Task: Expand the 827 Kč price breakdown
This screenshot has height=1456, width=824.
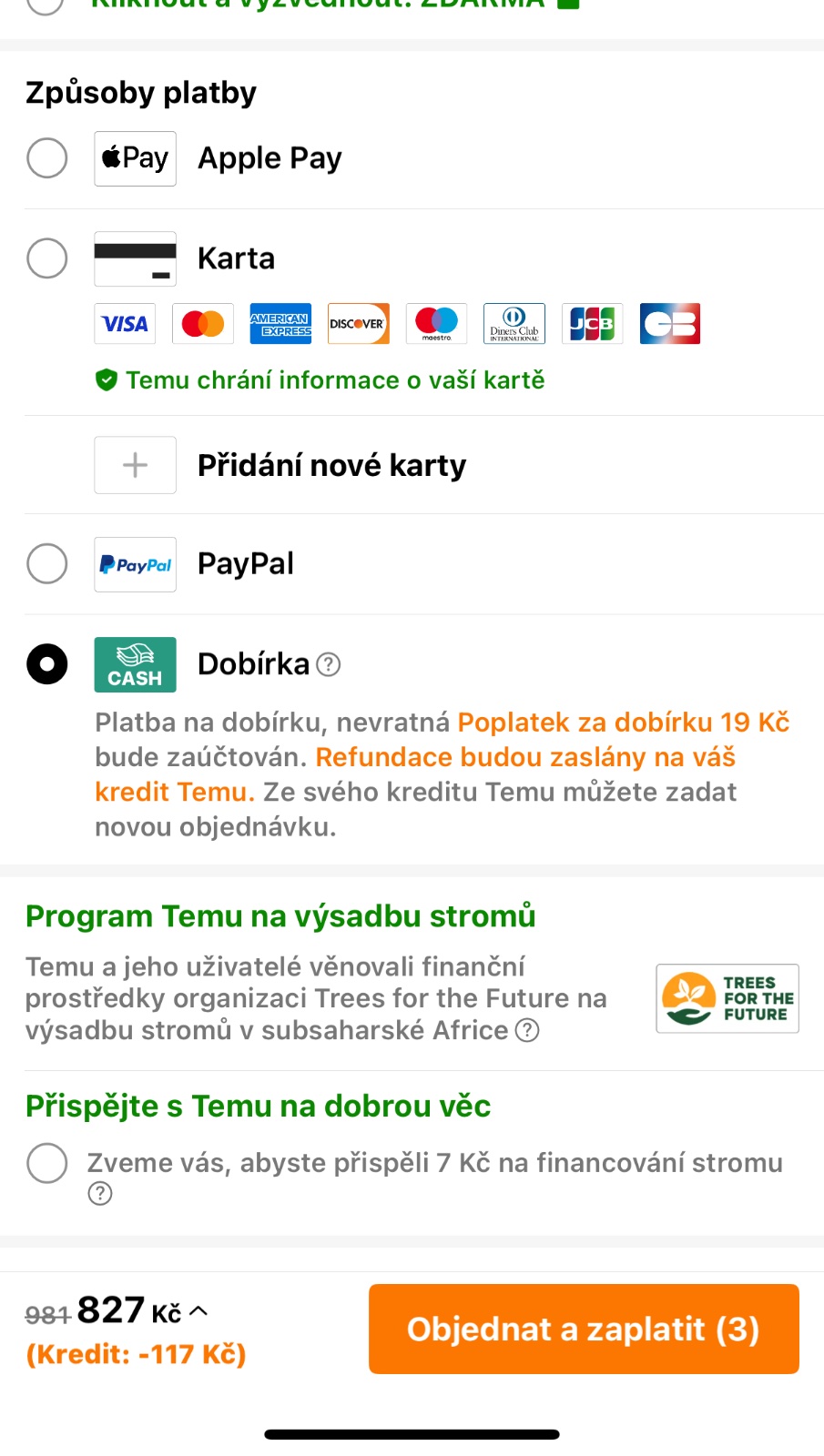Action: [x=198, y=1311]
